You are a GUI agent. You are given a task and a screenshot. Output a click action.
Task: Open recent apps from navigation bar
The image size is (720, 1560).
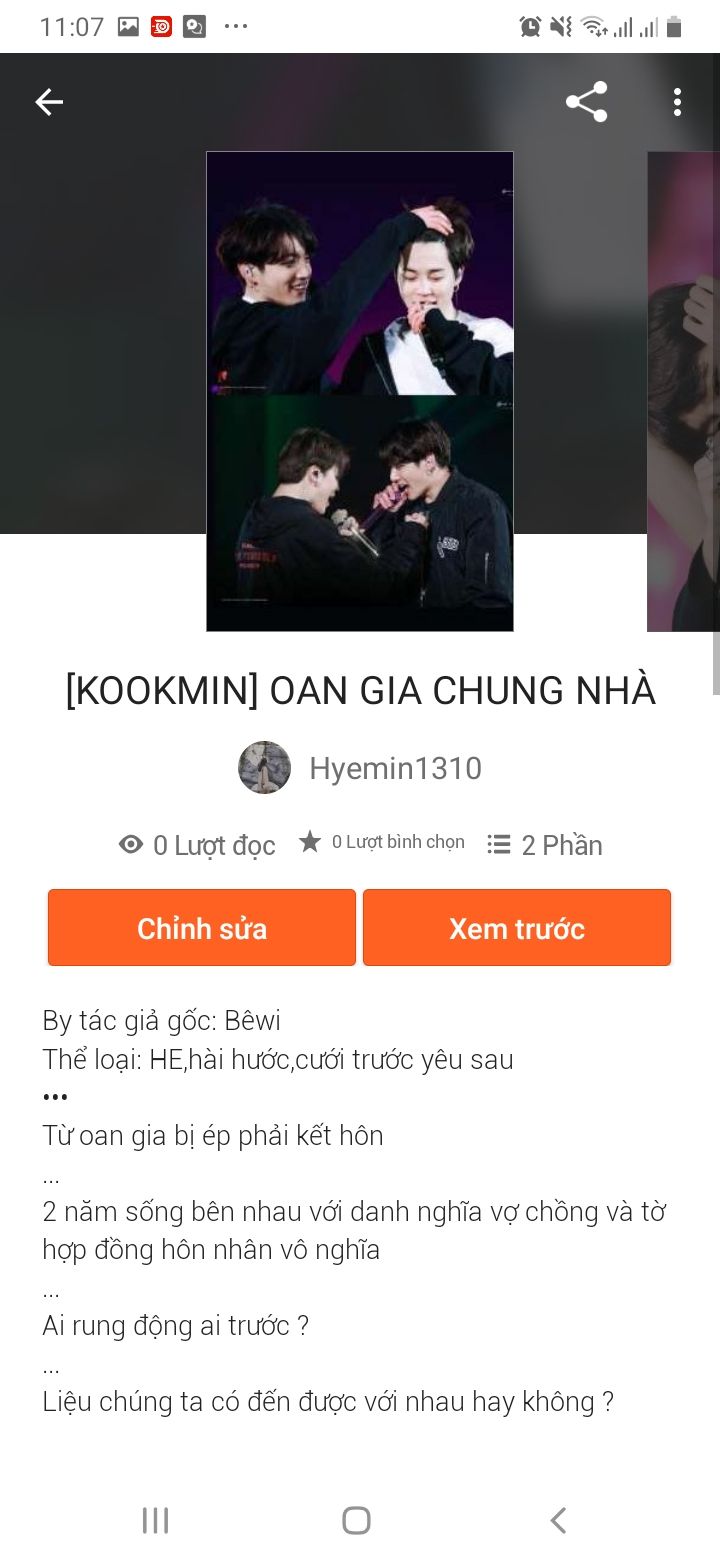[x=155, y=1520]
